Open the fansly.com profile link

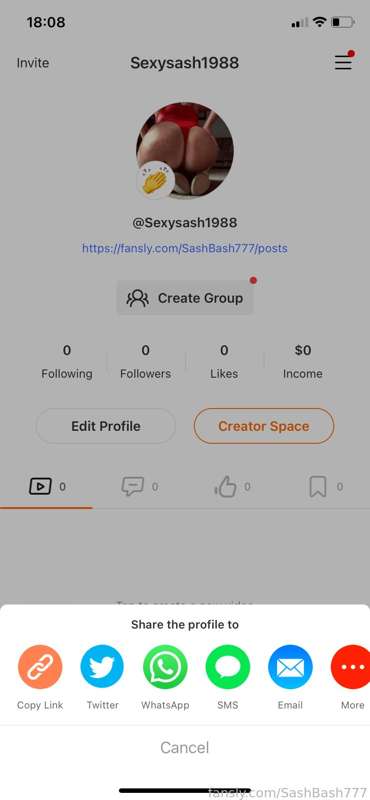coord(185,248)
